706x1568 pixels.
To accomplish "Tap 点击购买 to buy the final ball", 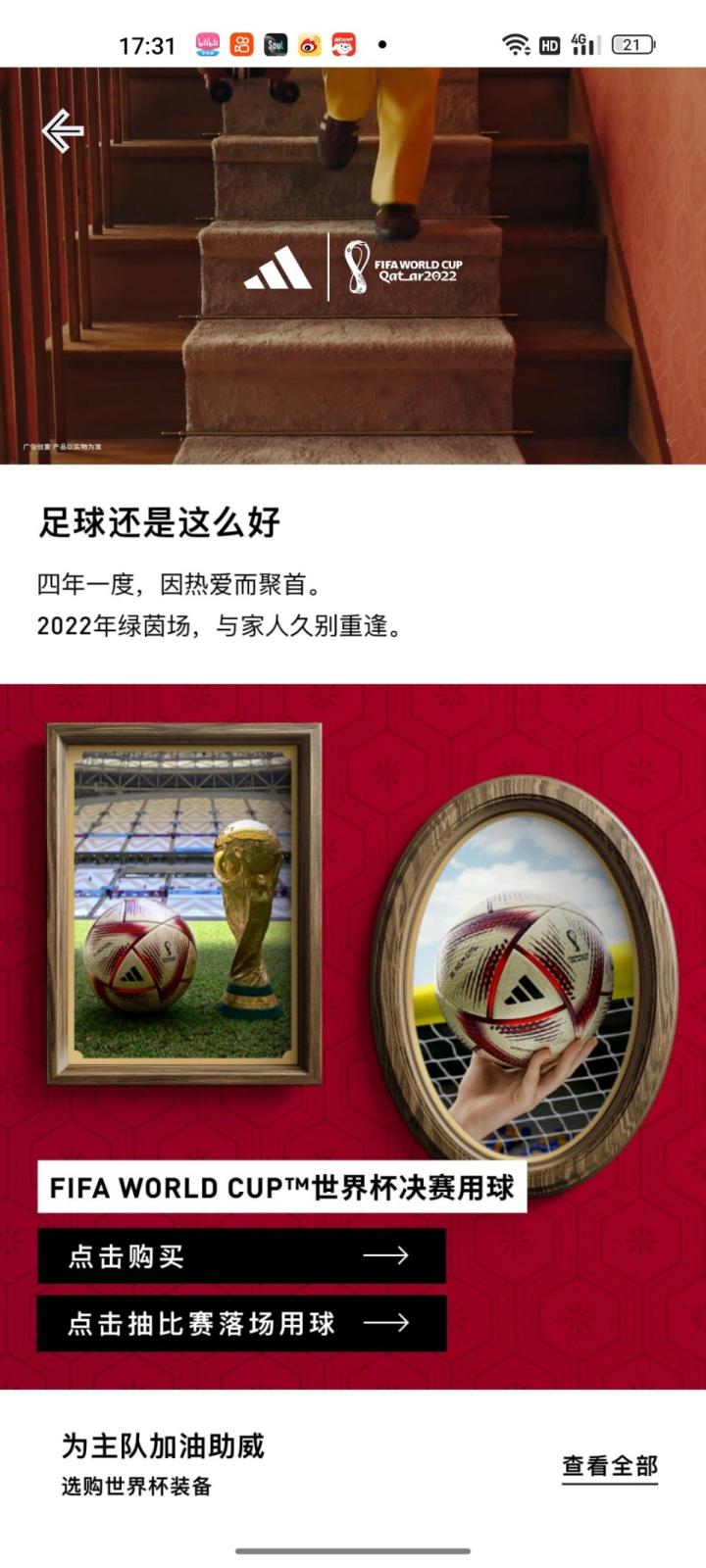I will tap(241, 1256).
